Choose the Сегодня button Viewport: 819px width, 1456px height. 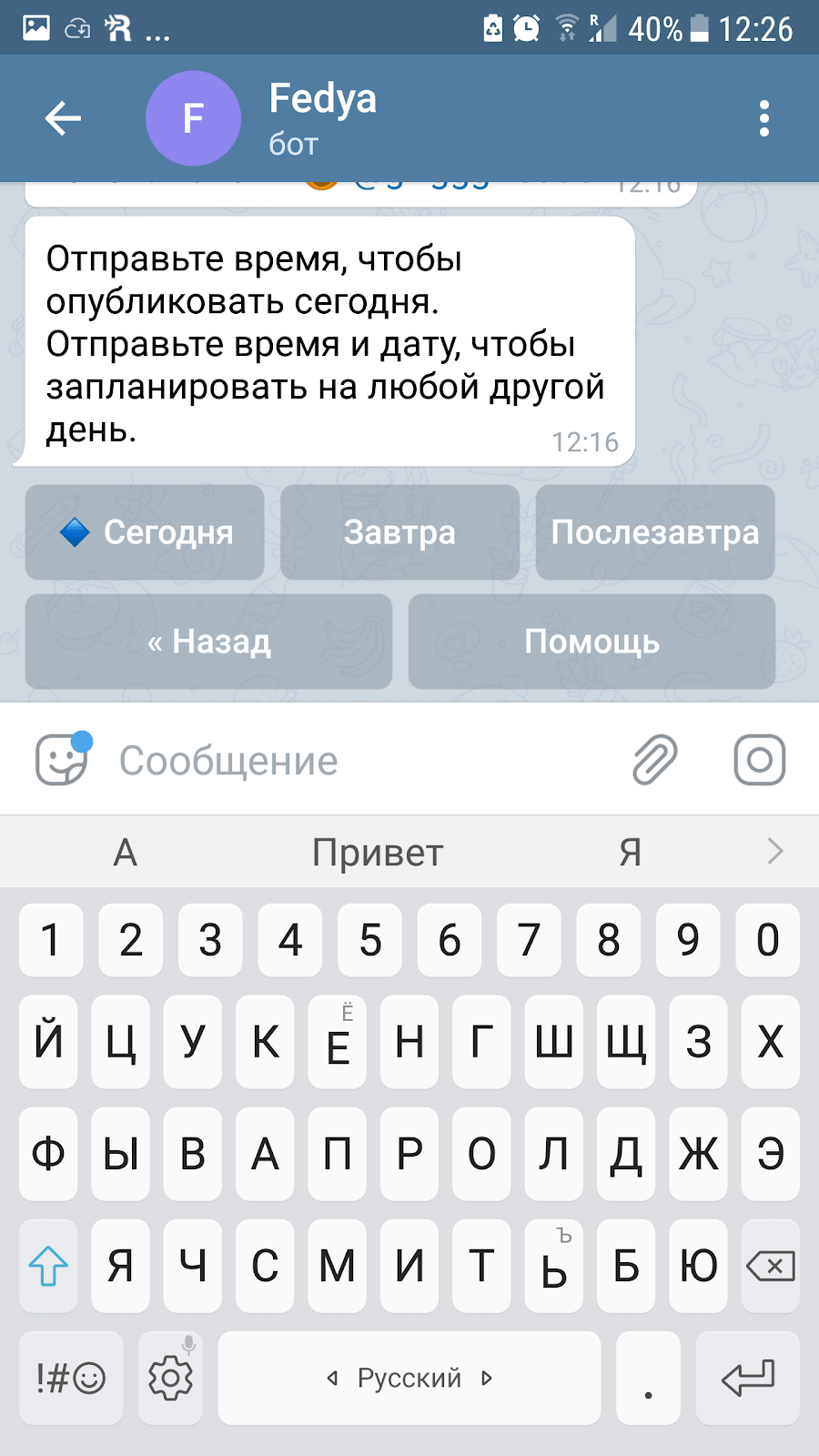[x=145, y=532]
